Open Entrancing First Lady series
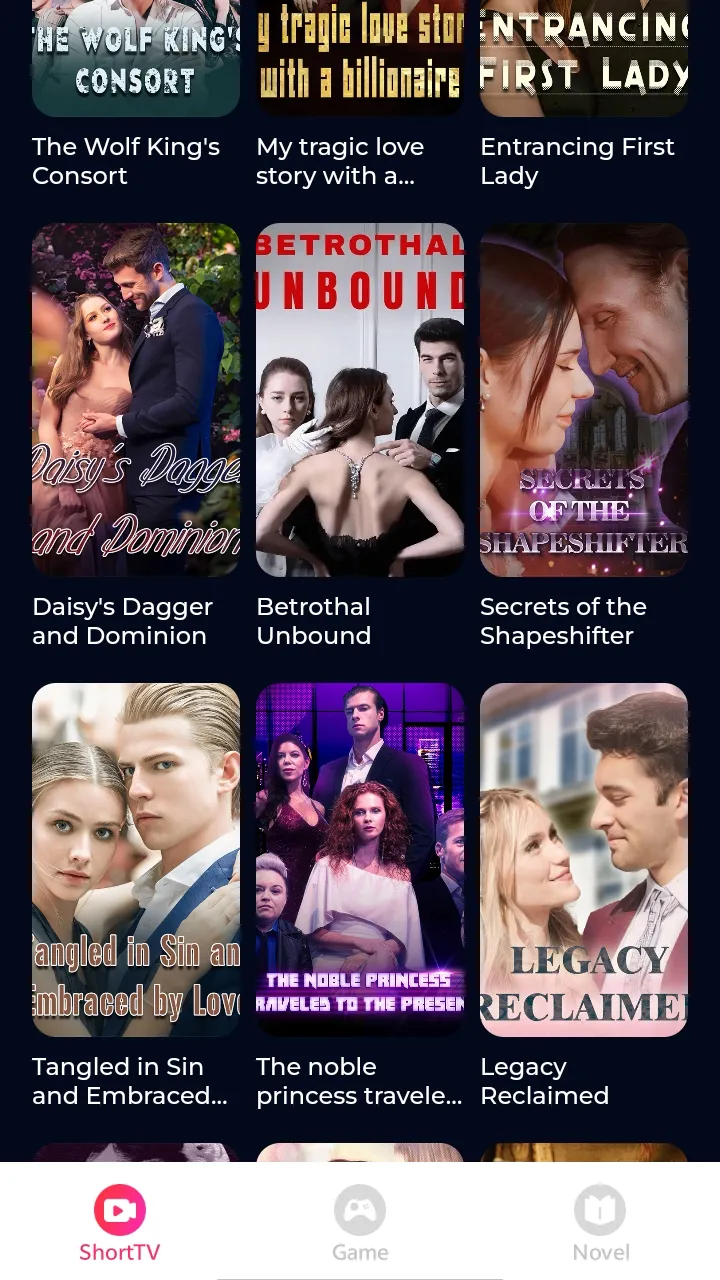Screen dimensions: 720x1280 click(x=584, y=60)
